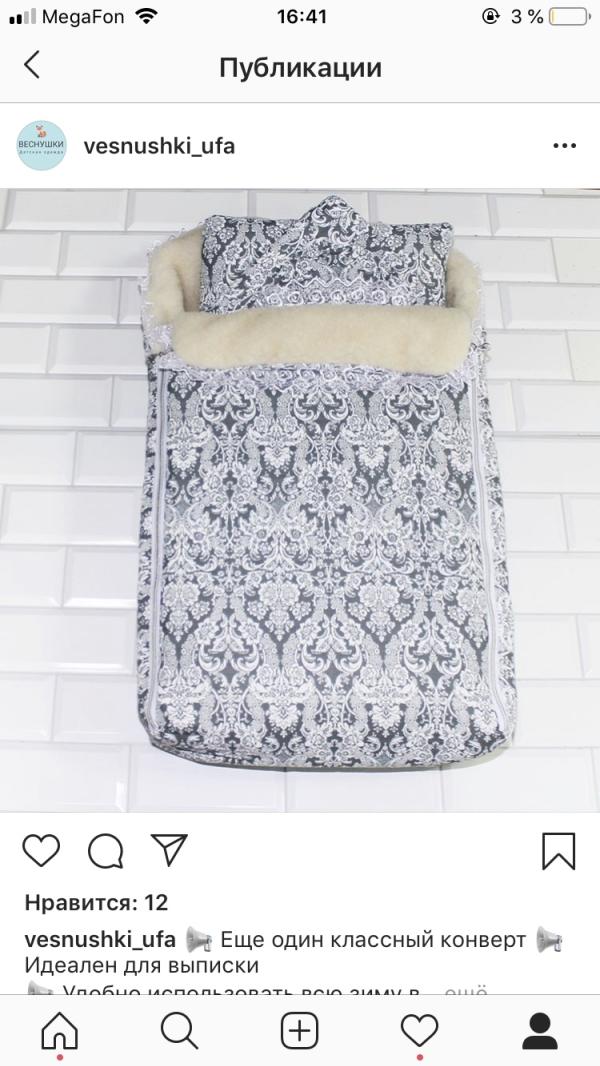Share post via paper plane icon
This screenshot has height=1066, width=600.
pos(169,850)
